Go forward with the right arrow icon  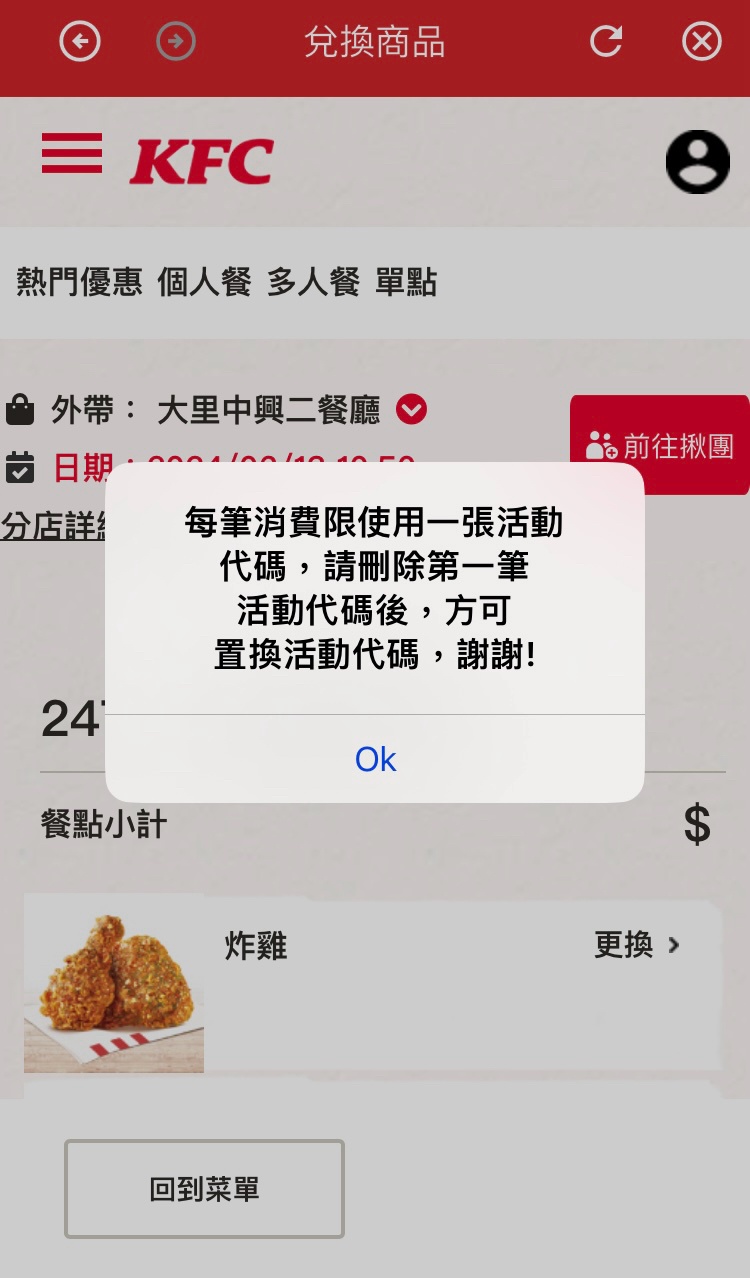click(176, 42)
